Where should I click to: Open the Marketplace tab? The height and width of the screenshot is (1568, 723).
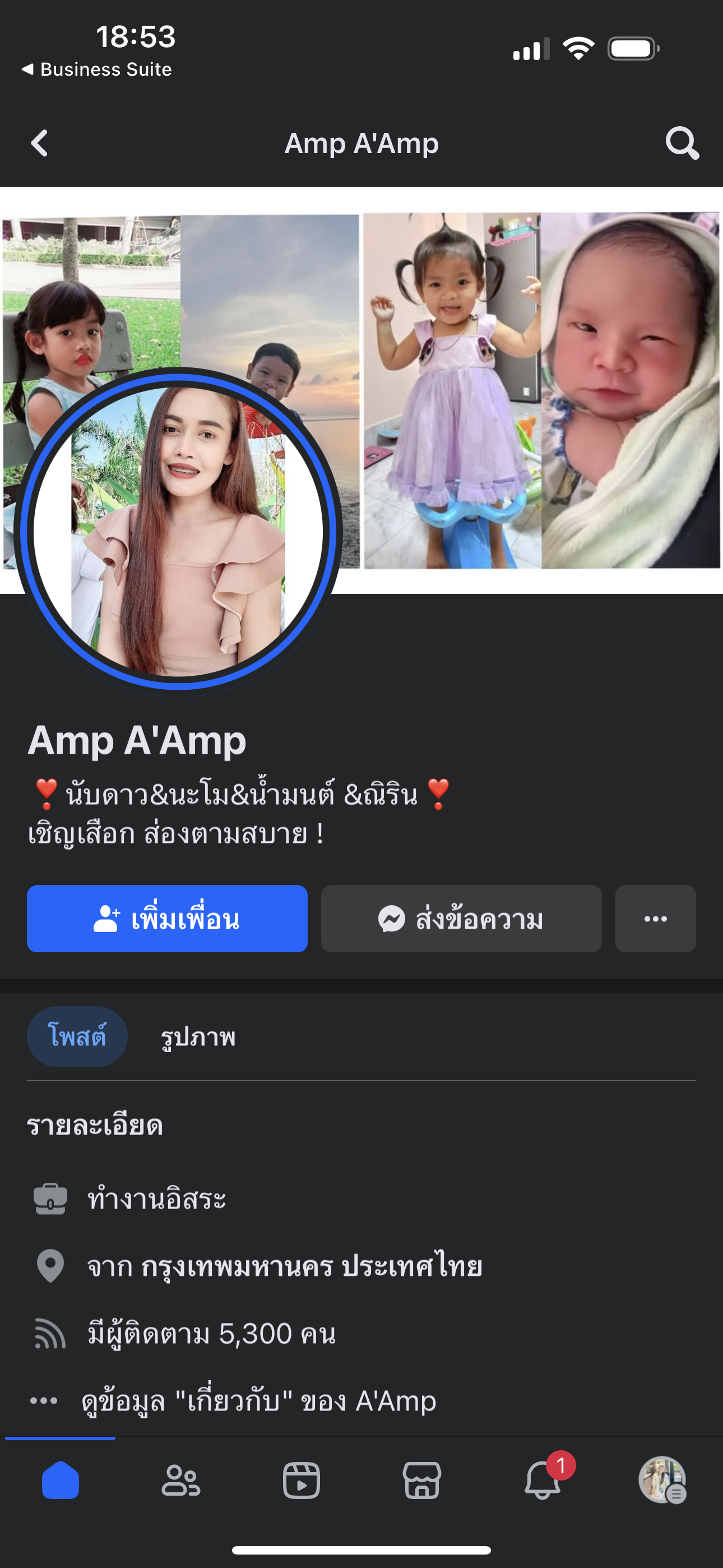coord(421,1481)
